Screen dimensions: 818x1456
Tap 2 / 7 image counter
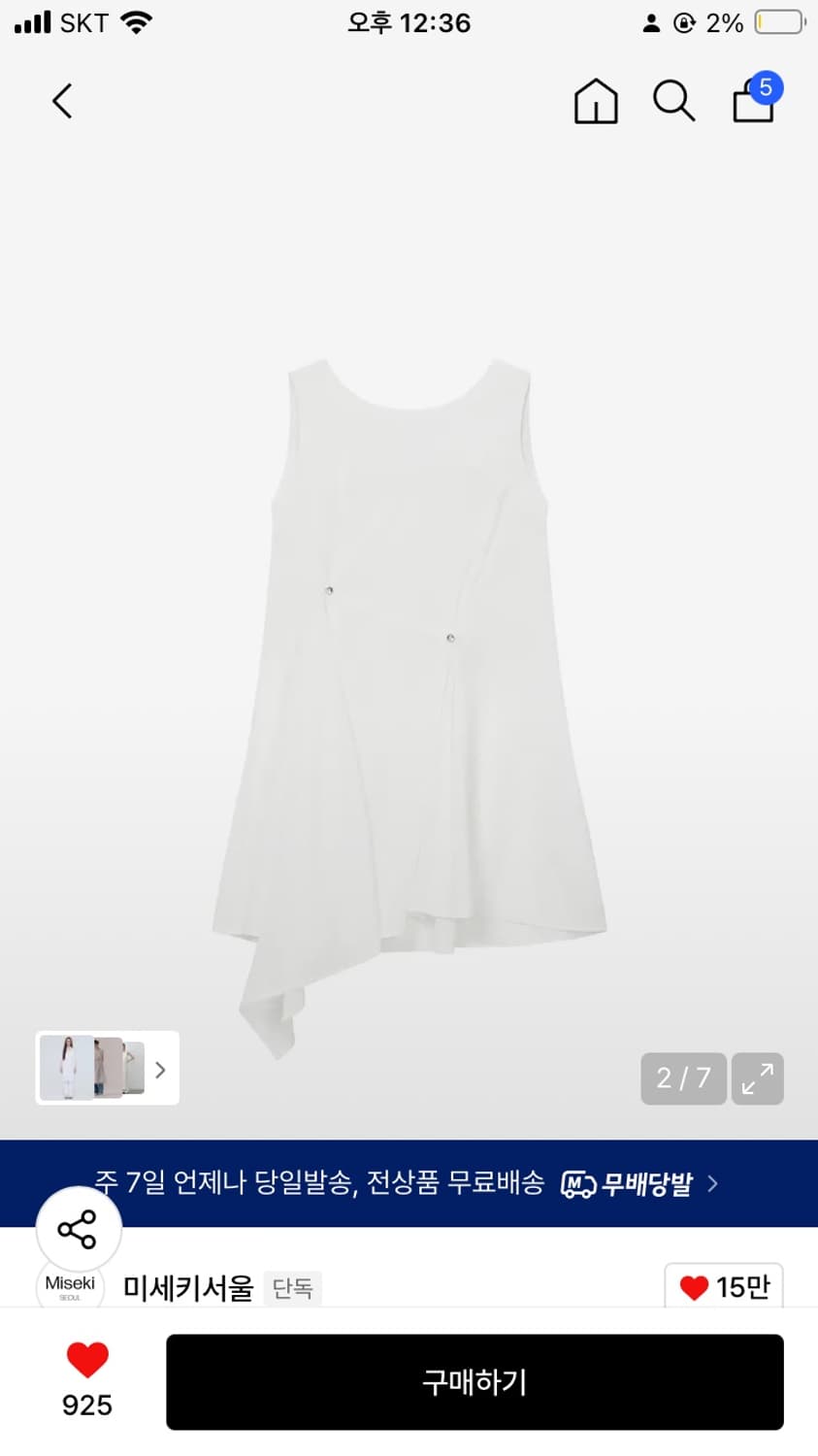pyautogui.click(x=683, y=1078)
